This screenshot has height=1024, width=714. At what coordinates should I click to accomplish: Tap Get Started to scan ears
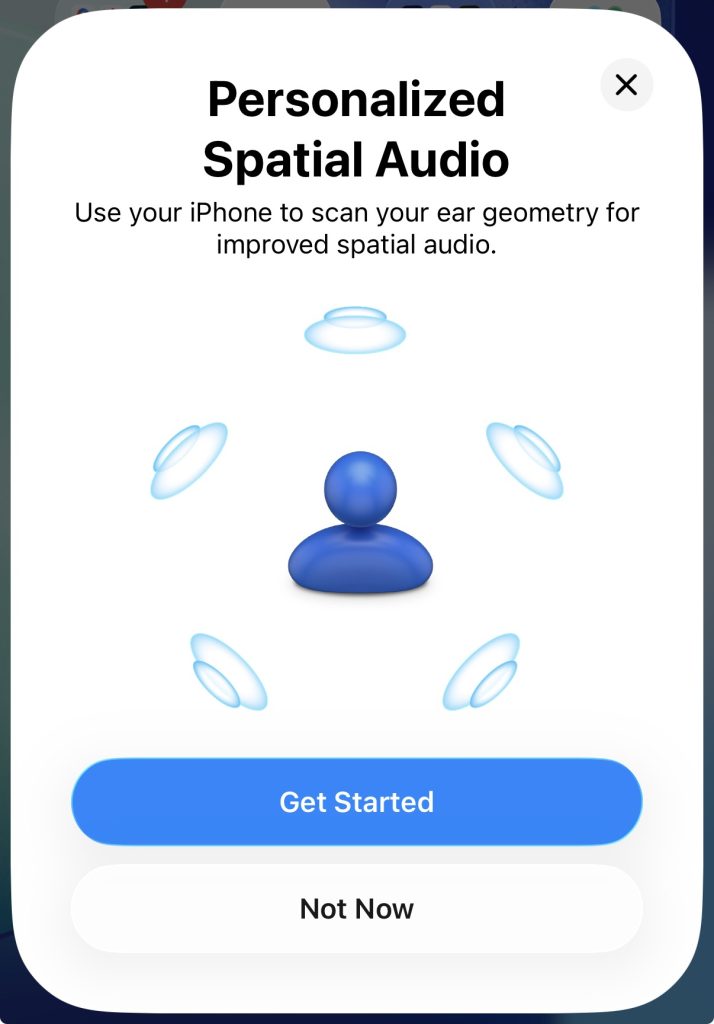pyautogui.click(x=356, y=802)
